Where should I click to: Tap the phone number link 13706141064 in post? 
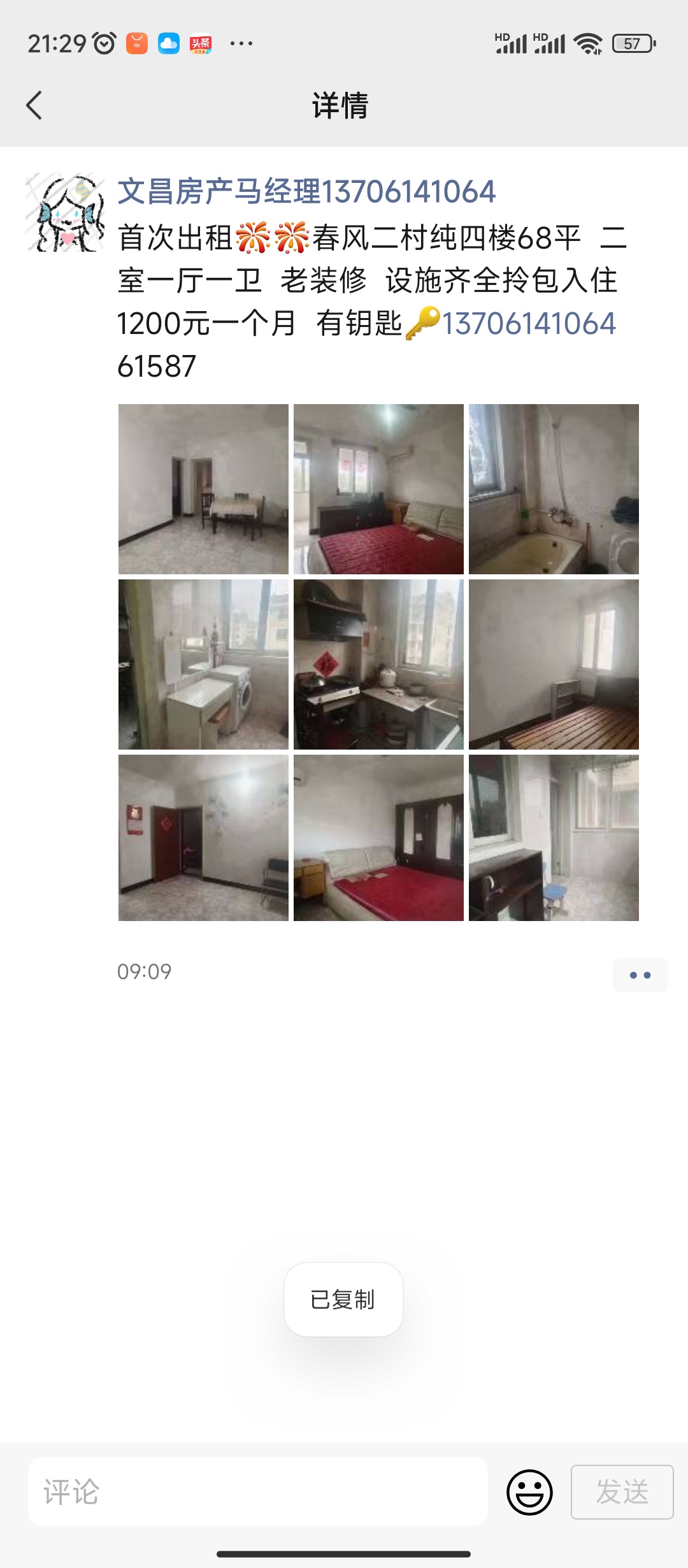[x=529, y=324]
